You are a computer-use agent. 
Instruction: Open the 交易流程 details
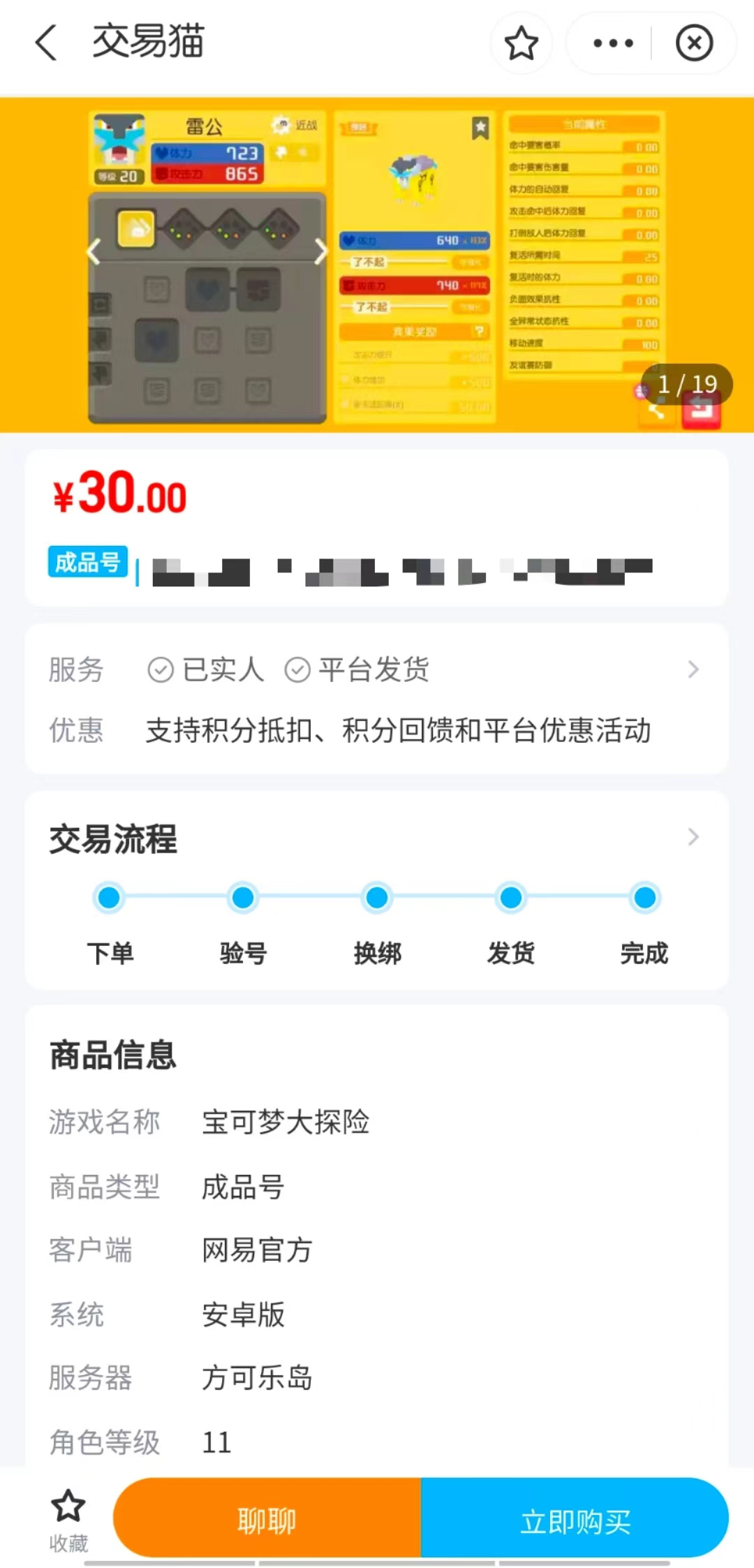(x=693, y=837)
